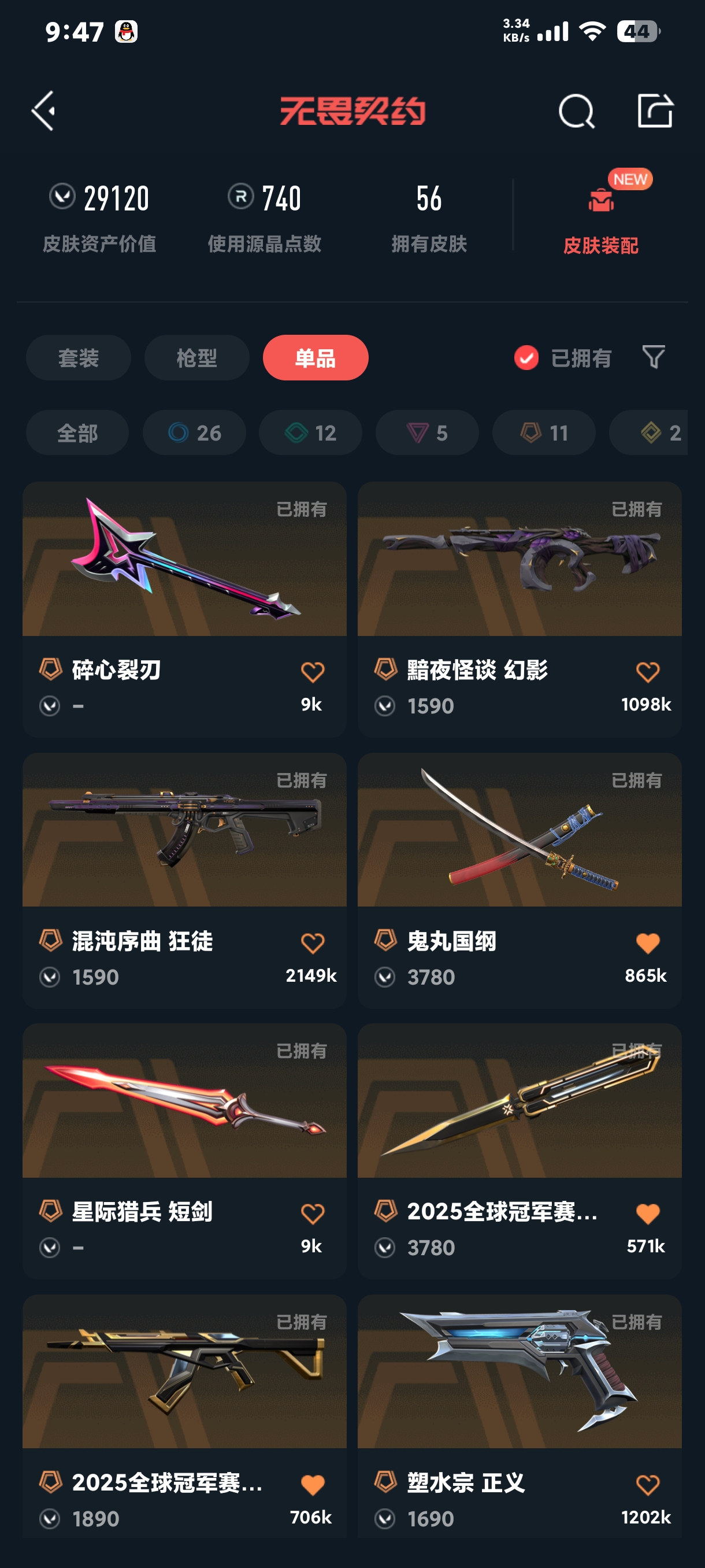Select the 单品 tab
This screenshot has height=1568, width=705.
coord(315,358)
